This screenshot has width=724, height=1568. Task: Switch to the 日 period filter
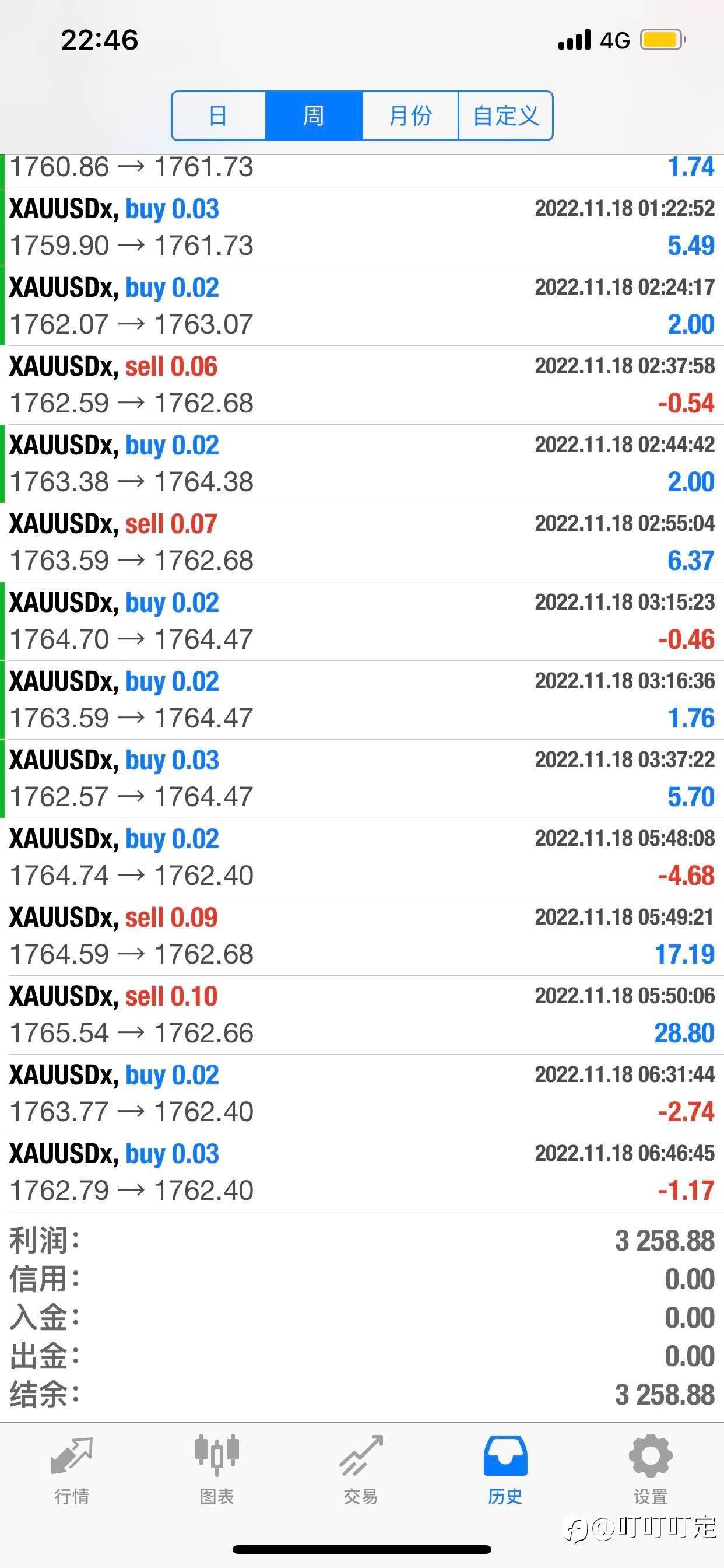click(219, 116)
